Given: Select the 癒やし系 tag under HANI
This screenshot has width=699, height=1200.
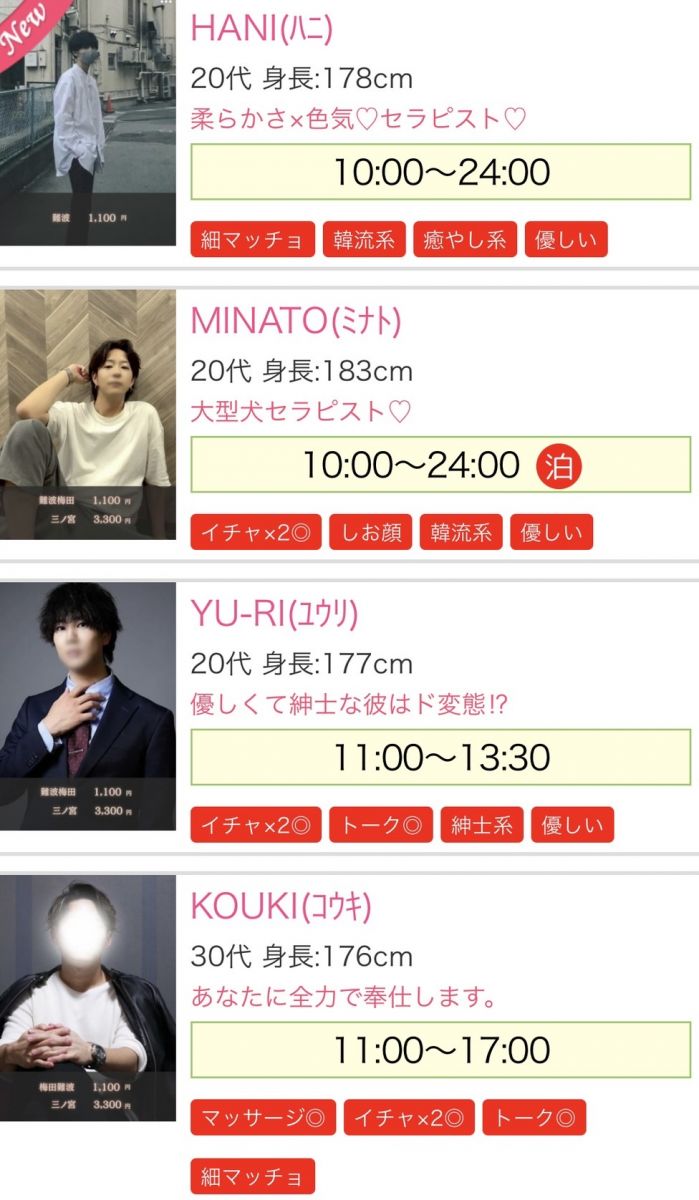Looking at the screenshot, I should tap(465, 240).
